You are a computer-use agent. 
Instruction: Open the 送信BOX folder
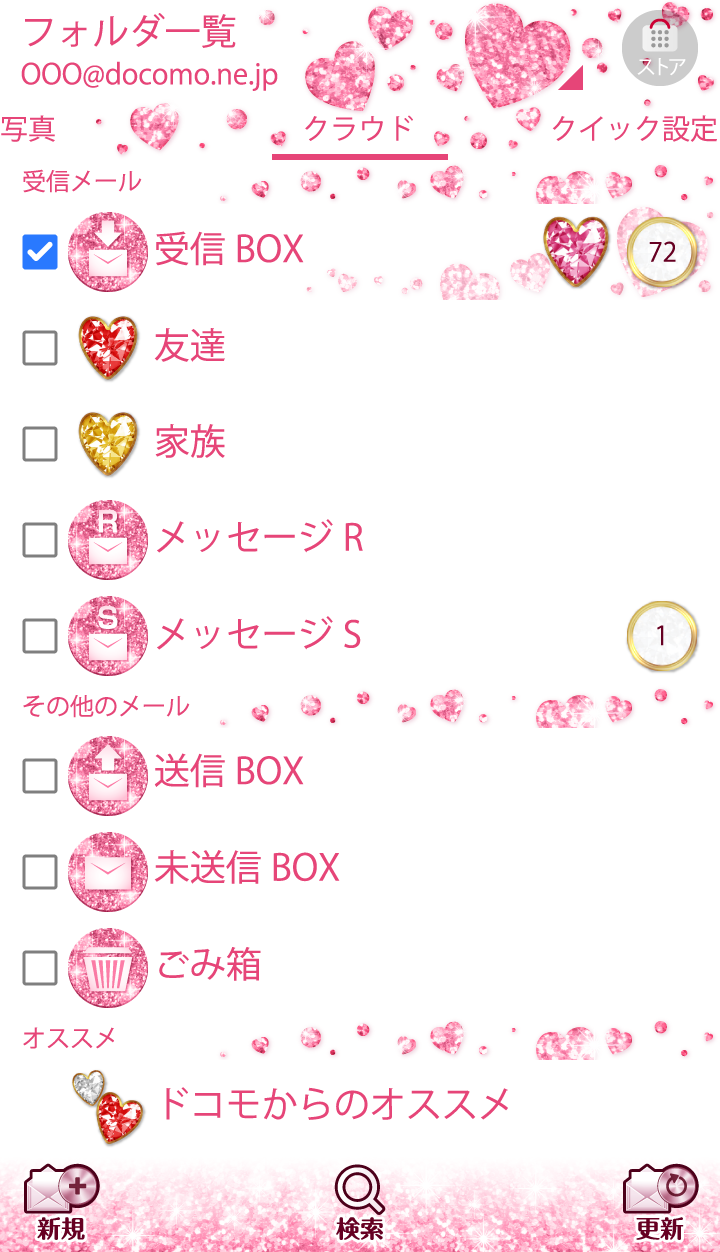229,772
